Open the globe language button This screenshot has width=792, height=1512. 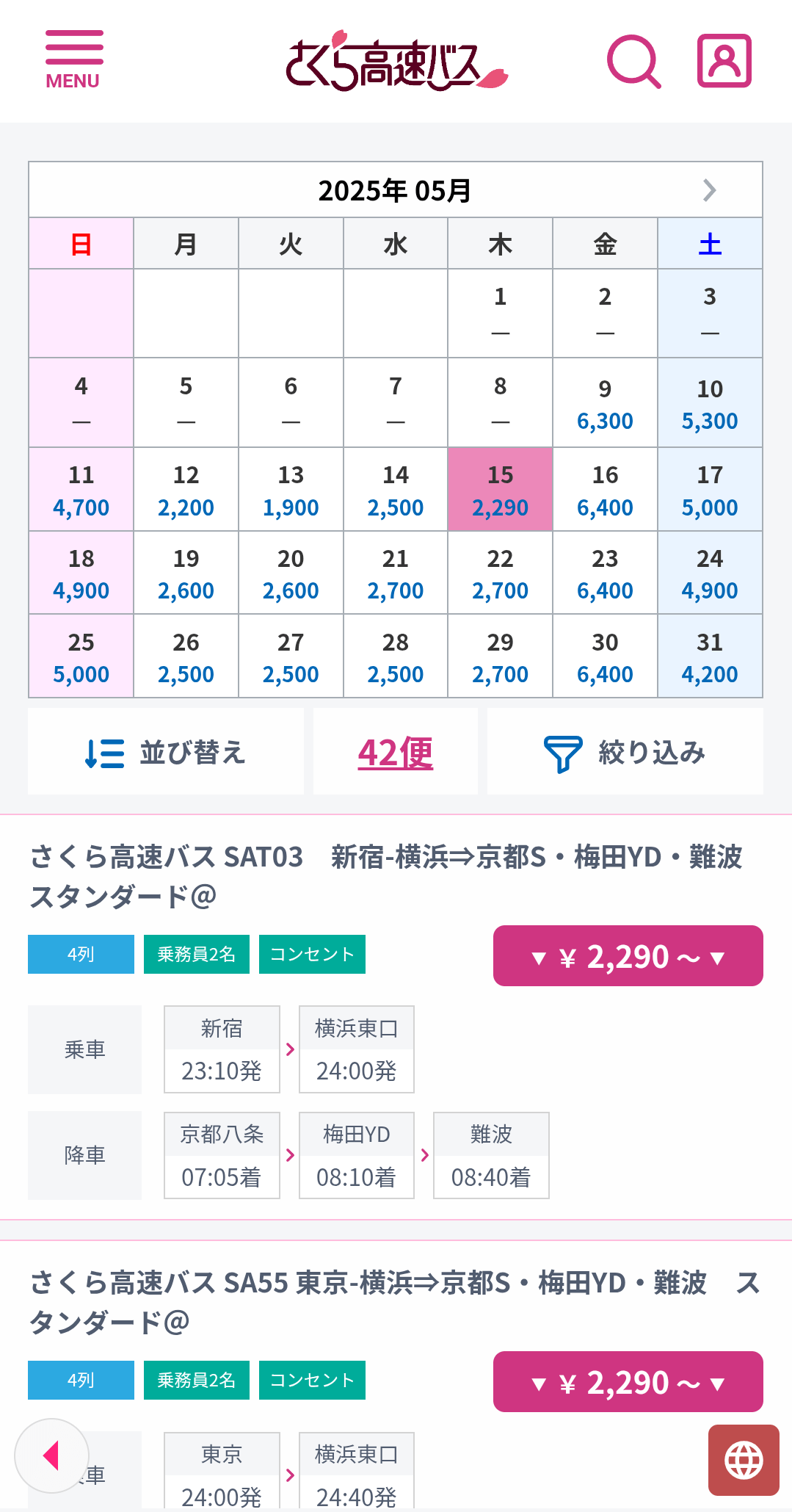pyautogui.click(x=743, y=1460)
